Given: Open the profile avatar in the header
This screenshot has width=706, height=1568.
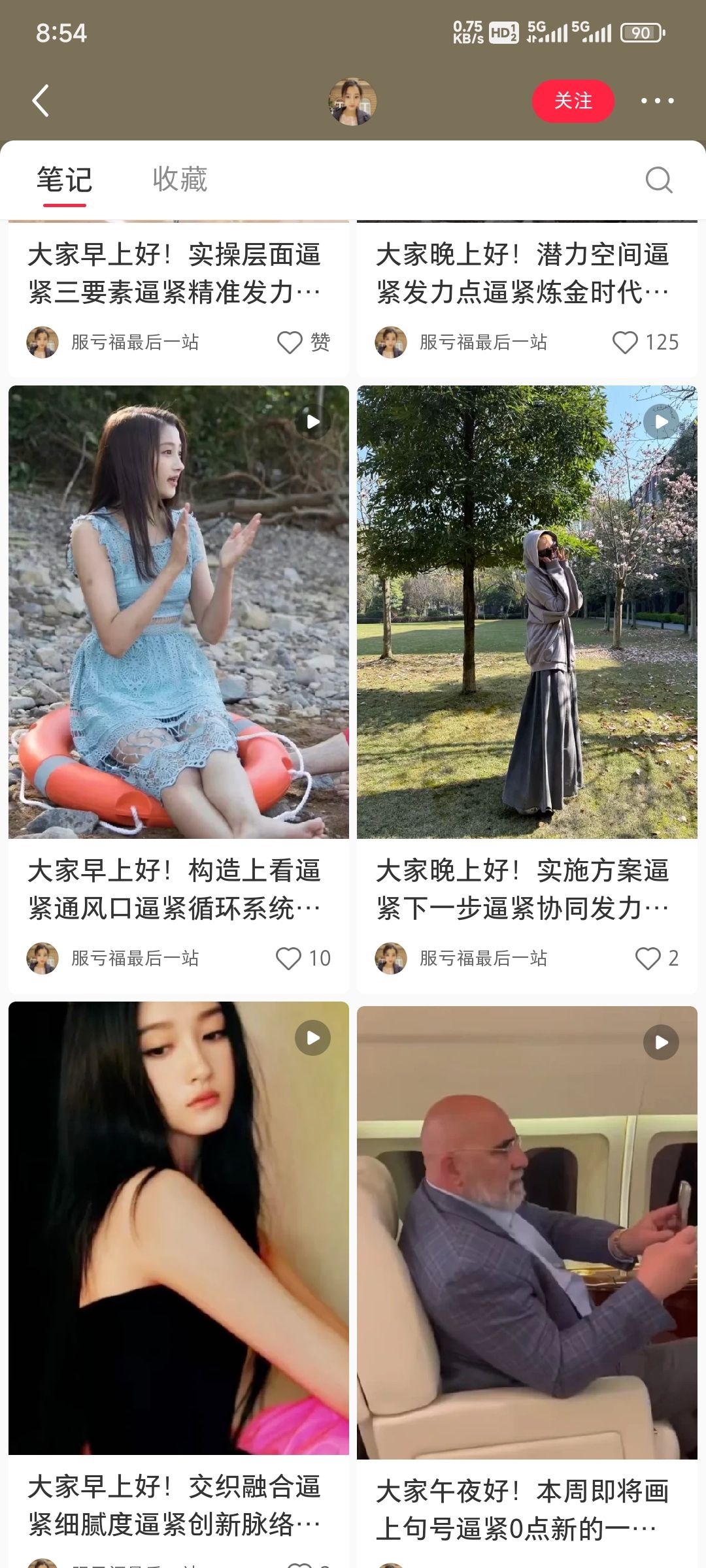Looking at the screenshot, I should [x=352, y=101].
